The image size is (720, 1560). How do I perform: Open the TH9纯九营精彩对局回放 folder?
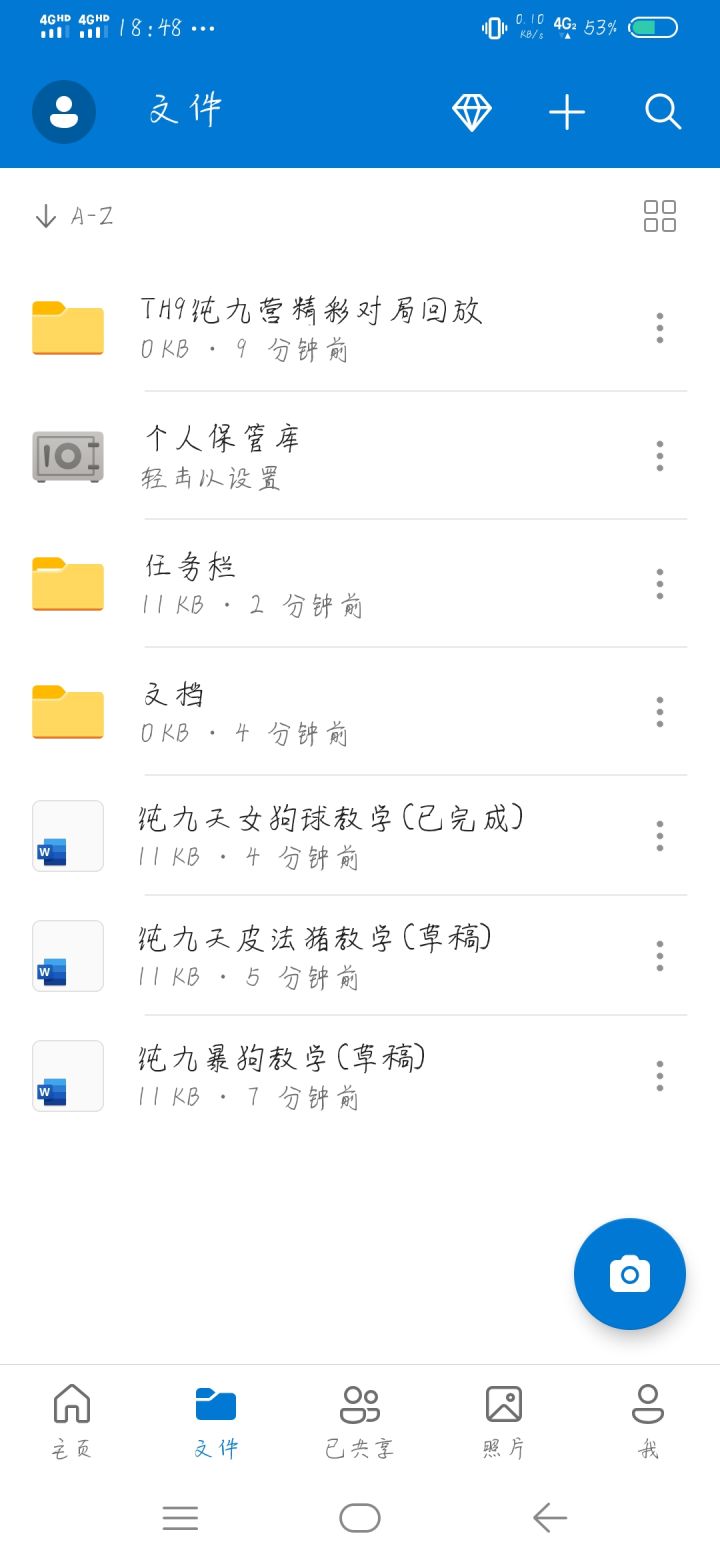click(310, 327)
